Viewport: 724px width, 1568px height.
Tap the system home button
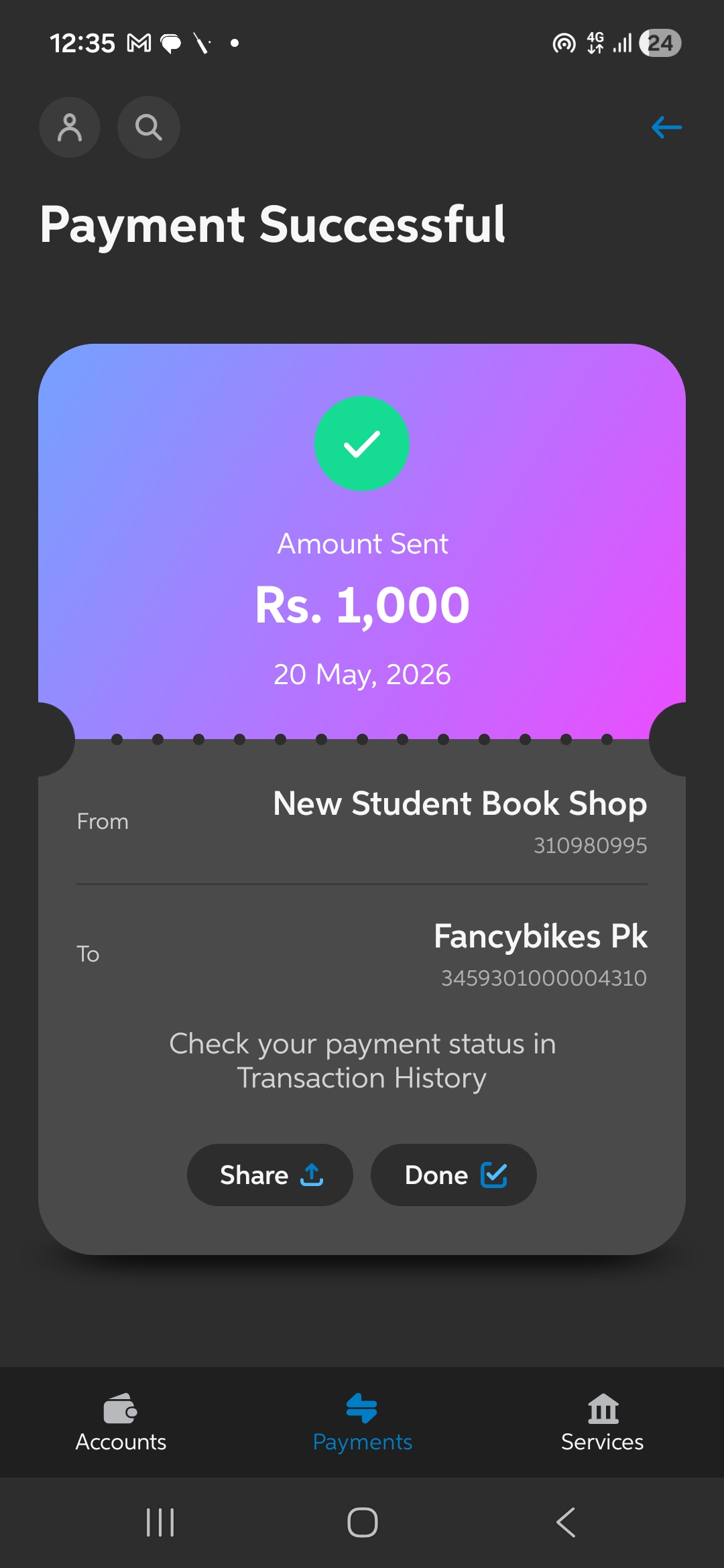(x=362, y=1522)
